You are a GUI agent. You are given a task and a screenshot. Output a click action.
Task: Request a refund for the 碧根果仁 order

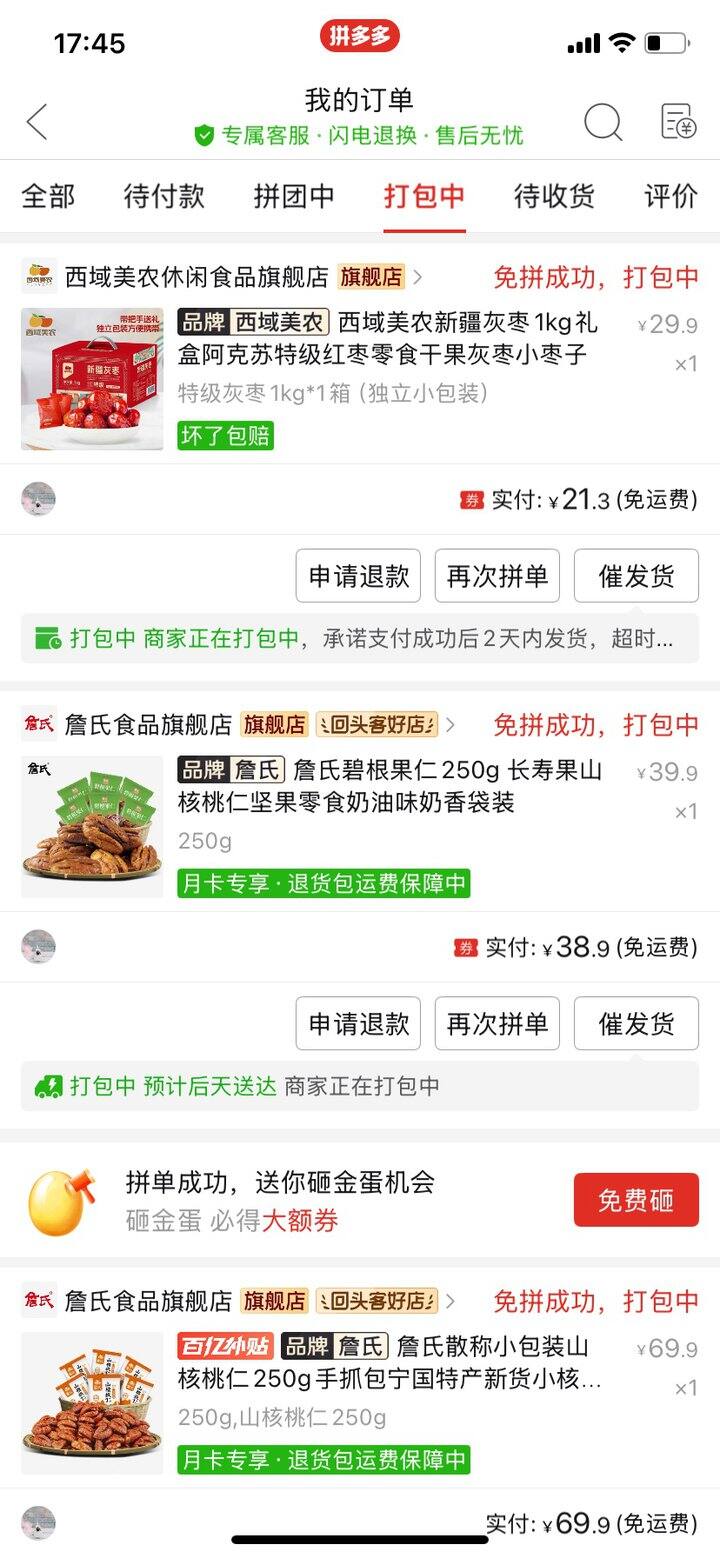(358, 1024)
